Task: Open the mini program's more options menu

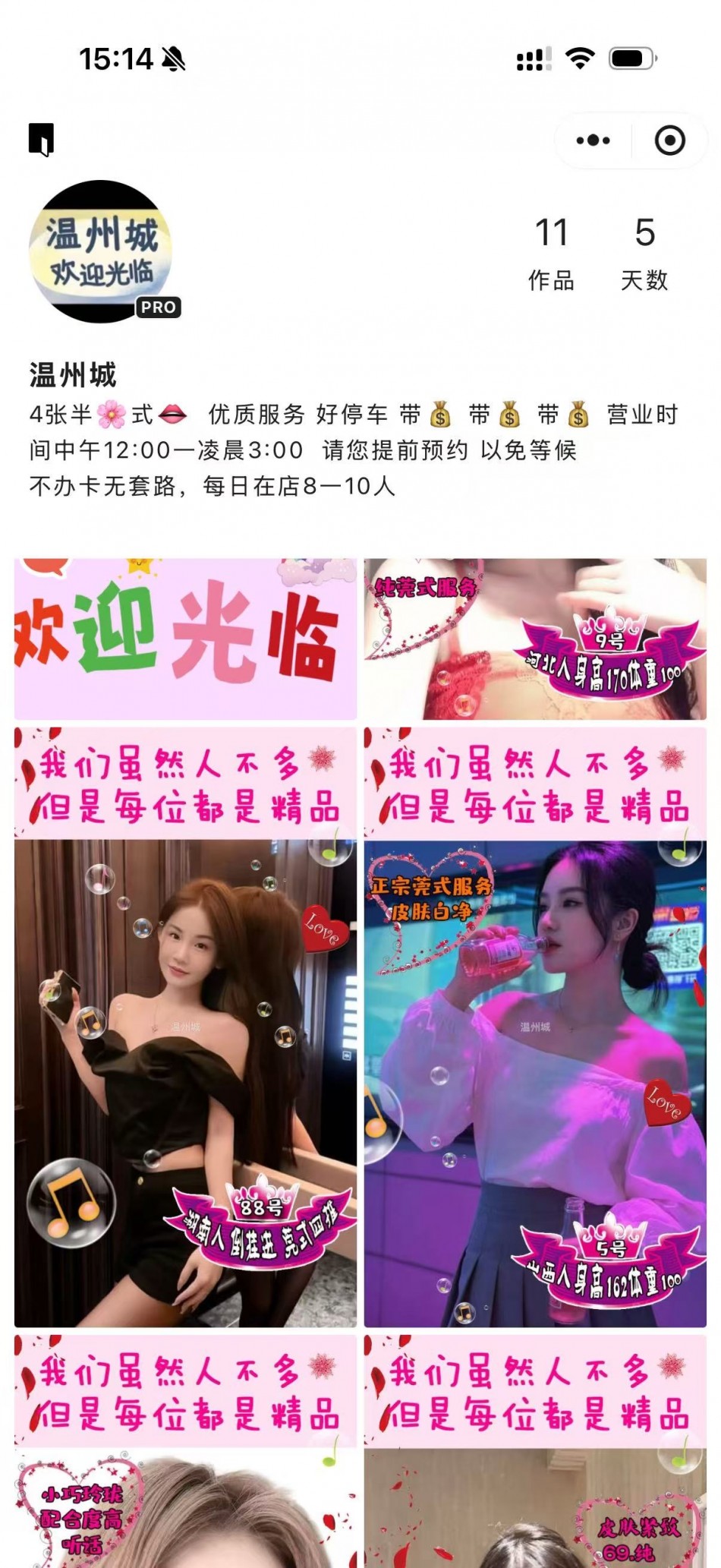Action: point(593,140)
